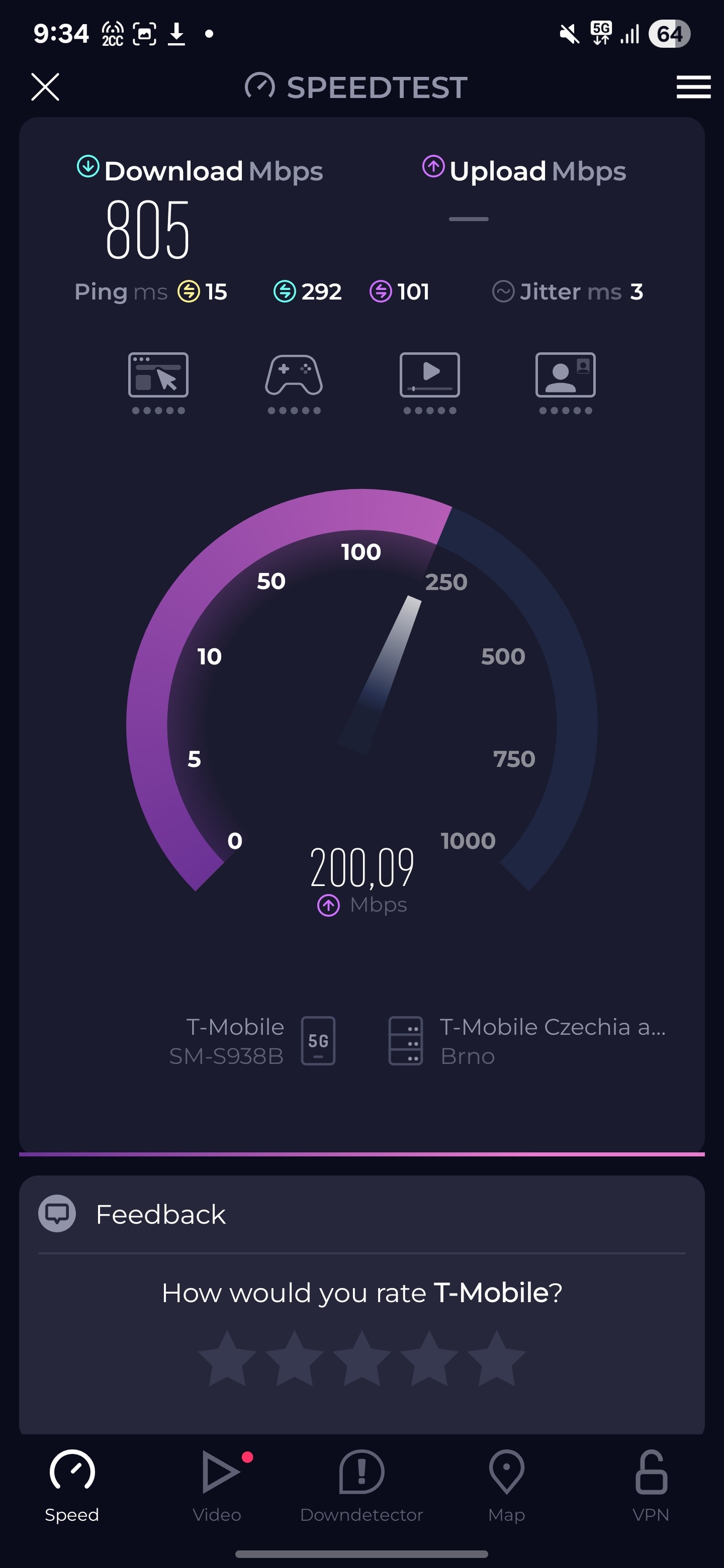Open the Downdetector tab

pyautogui.click(x=361, y=1485)
